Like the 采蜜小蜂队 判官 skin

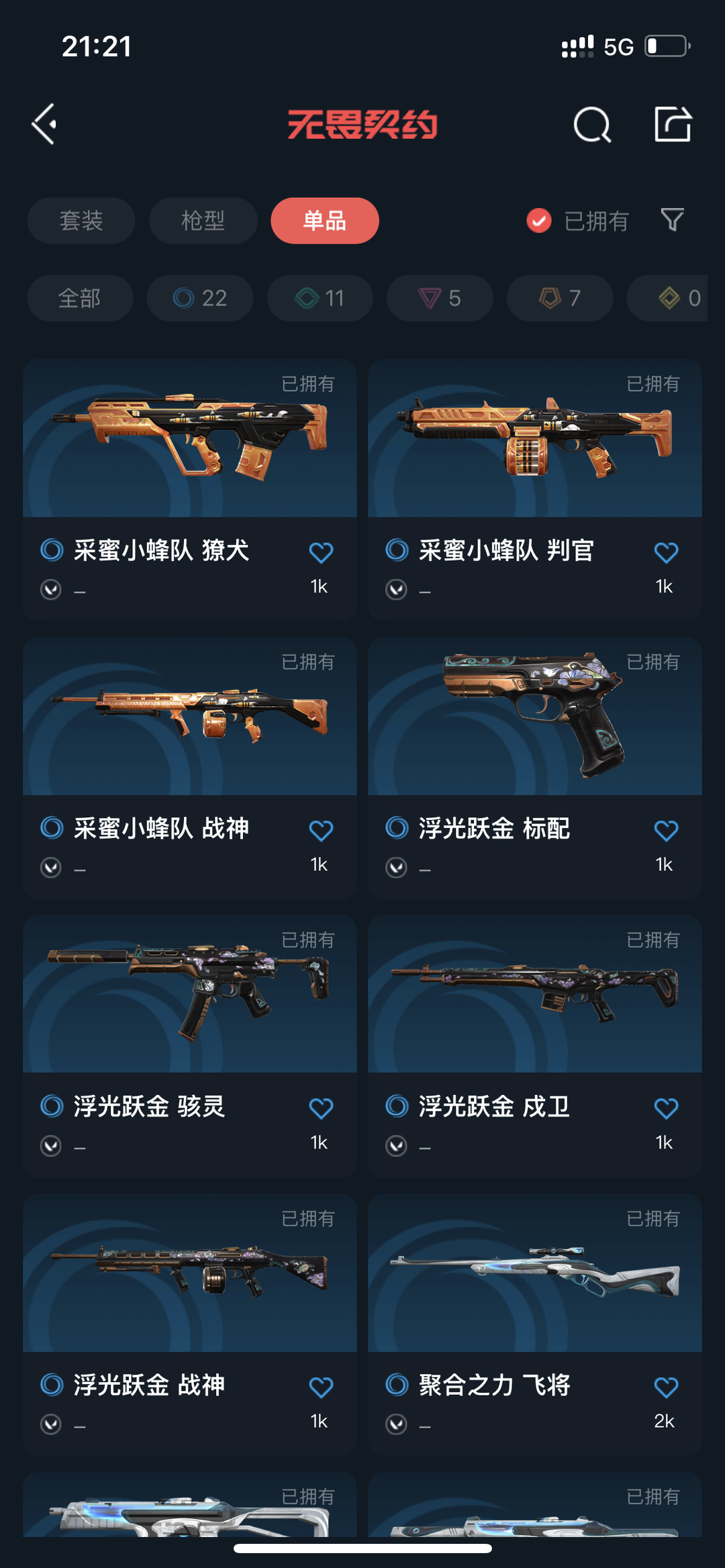point(666,553)
